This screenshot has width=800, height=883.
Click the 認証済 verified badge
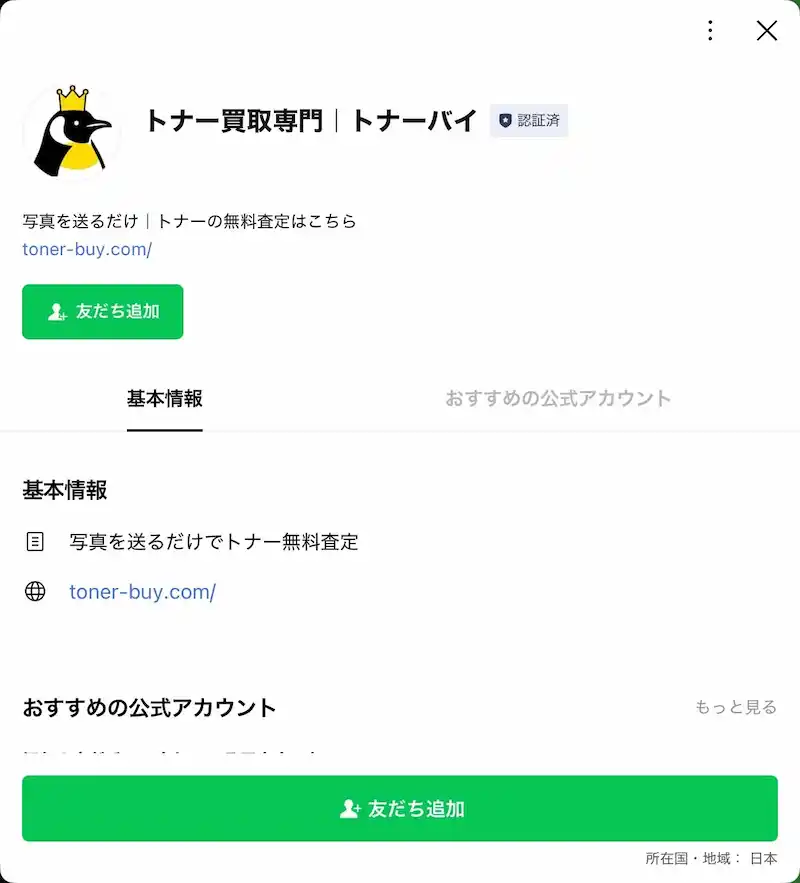point(530,121)
